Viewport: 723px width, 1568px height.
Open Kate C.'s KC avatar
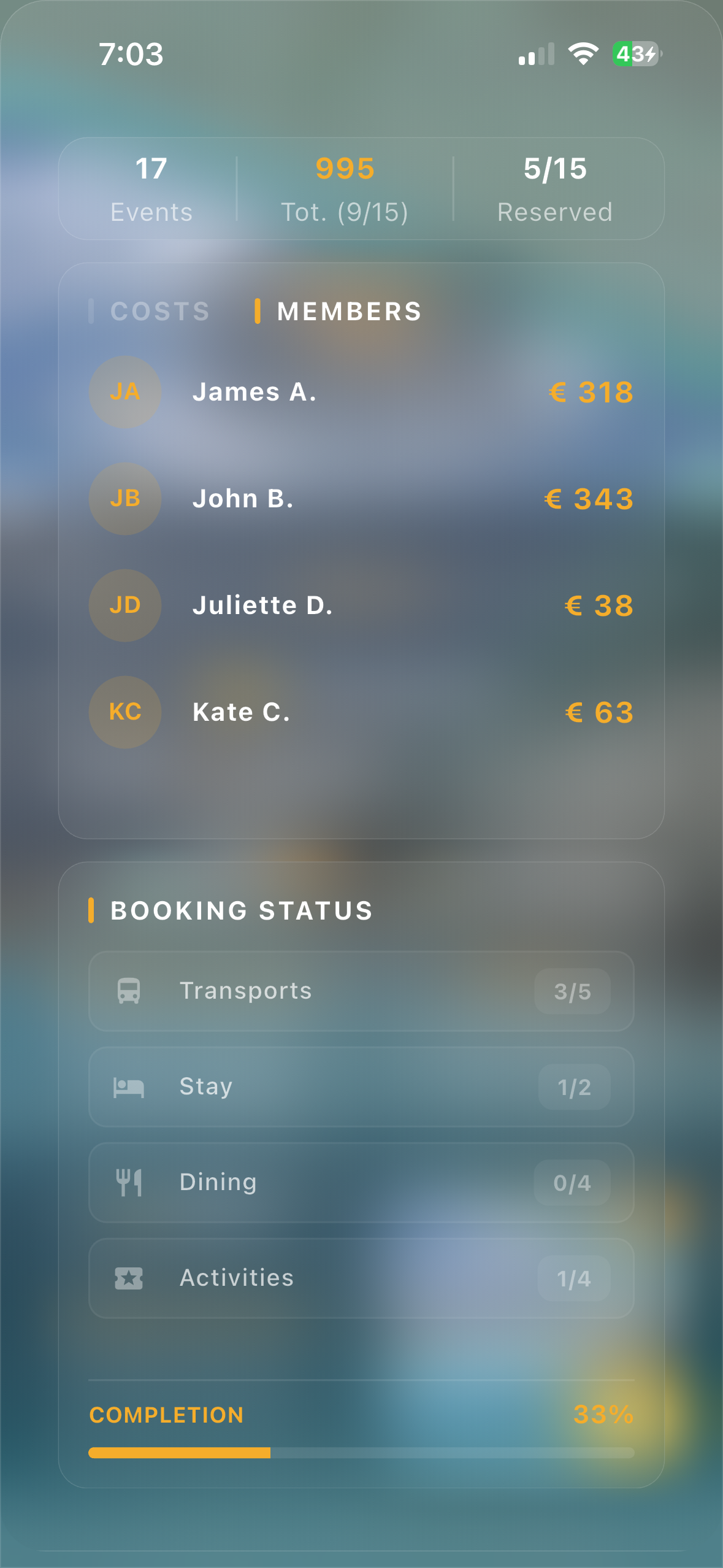(124, 712)
